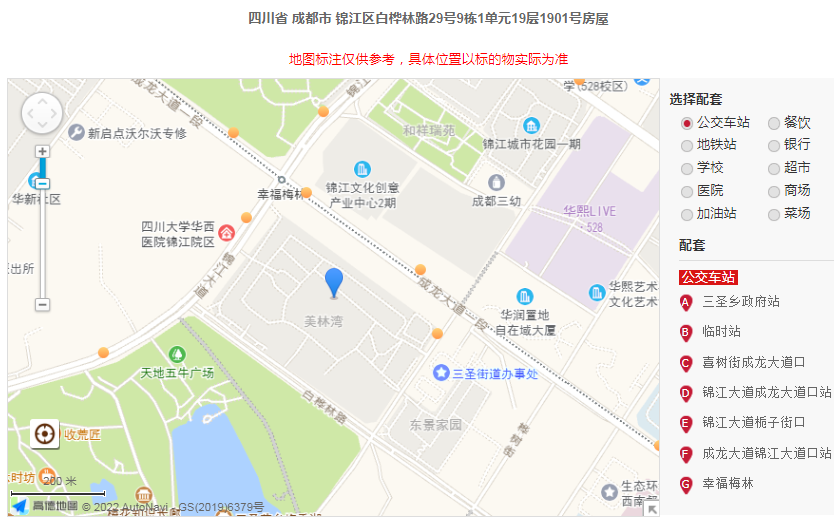Select the 公交车站 radio option

pyautogui.click(x=687, y=123)
